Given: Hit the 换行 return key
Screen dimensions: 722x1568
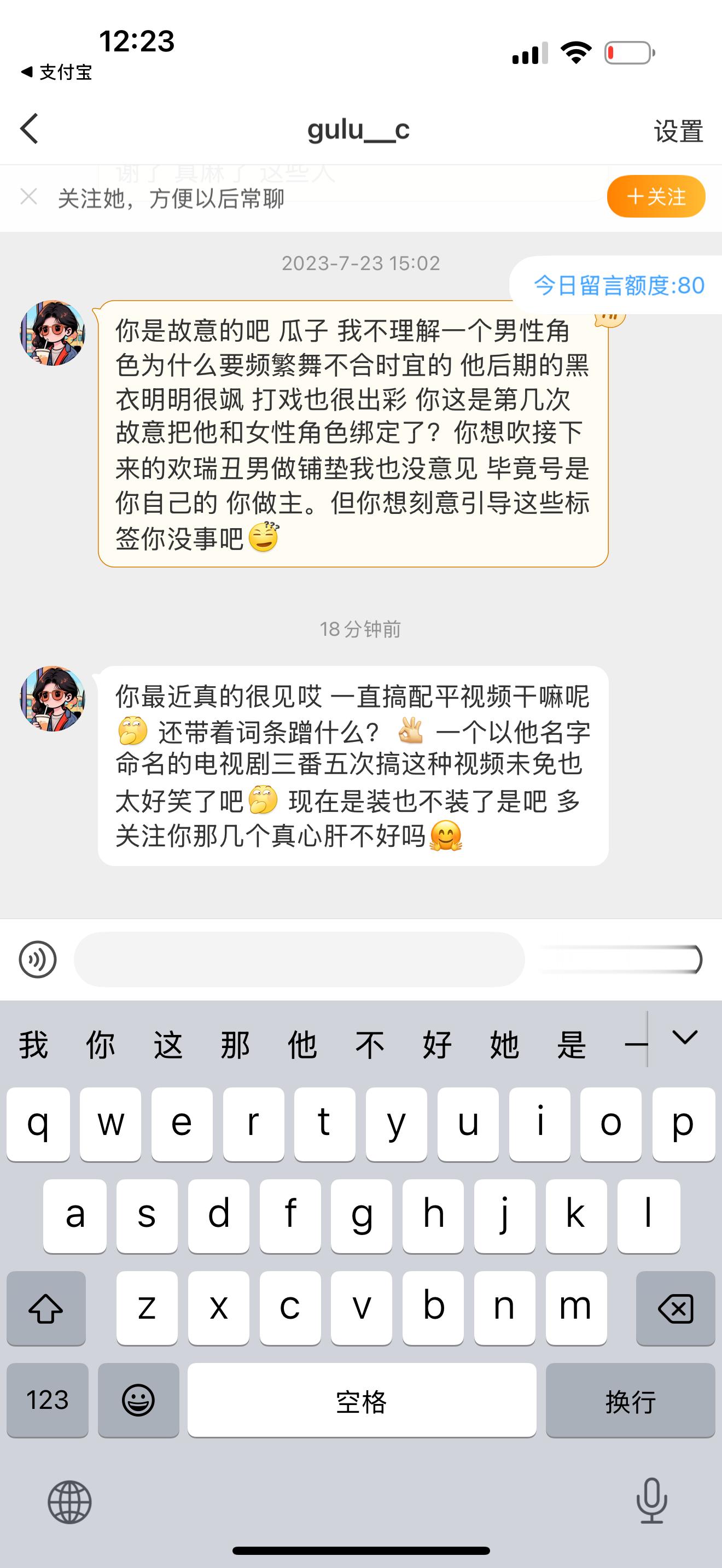Looking at the screenshot, I should pyautogui.click(x=630, y=1400).
